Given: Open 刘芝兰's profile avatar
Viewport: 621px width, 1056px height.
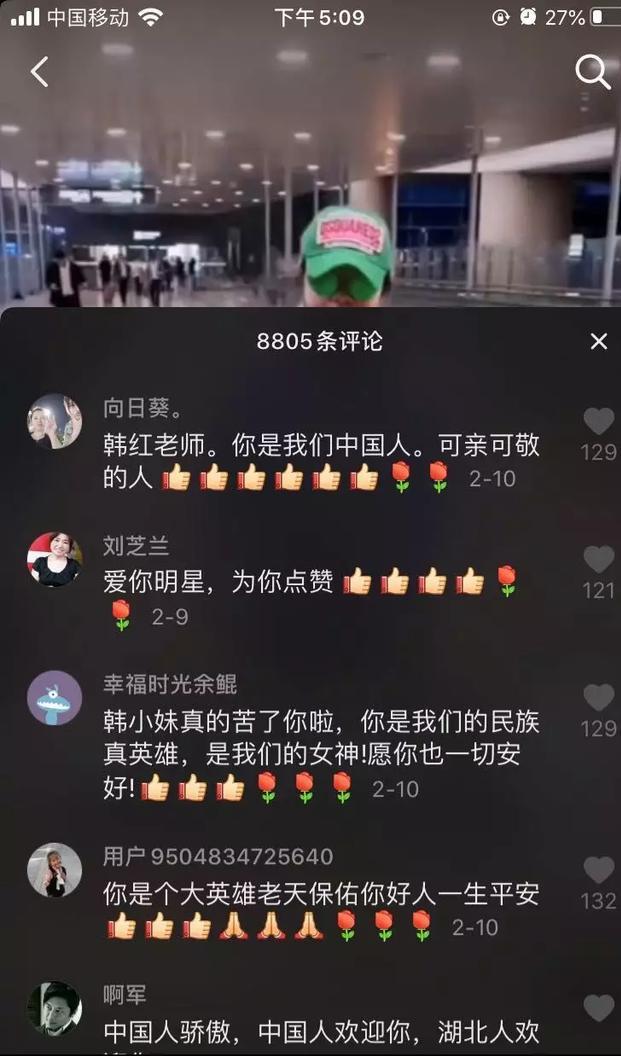Looking at the screenshot, I should [x=54, y=559].
